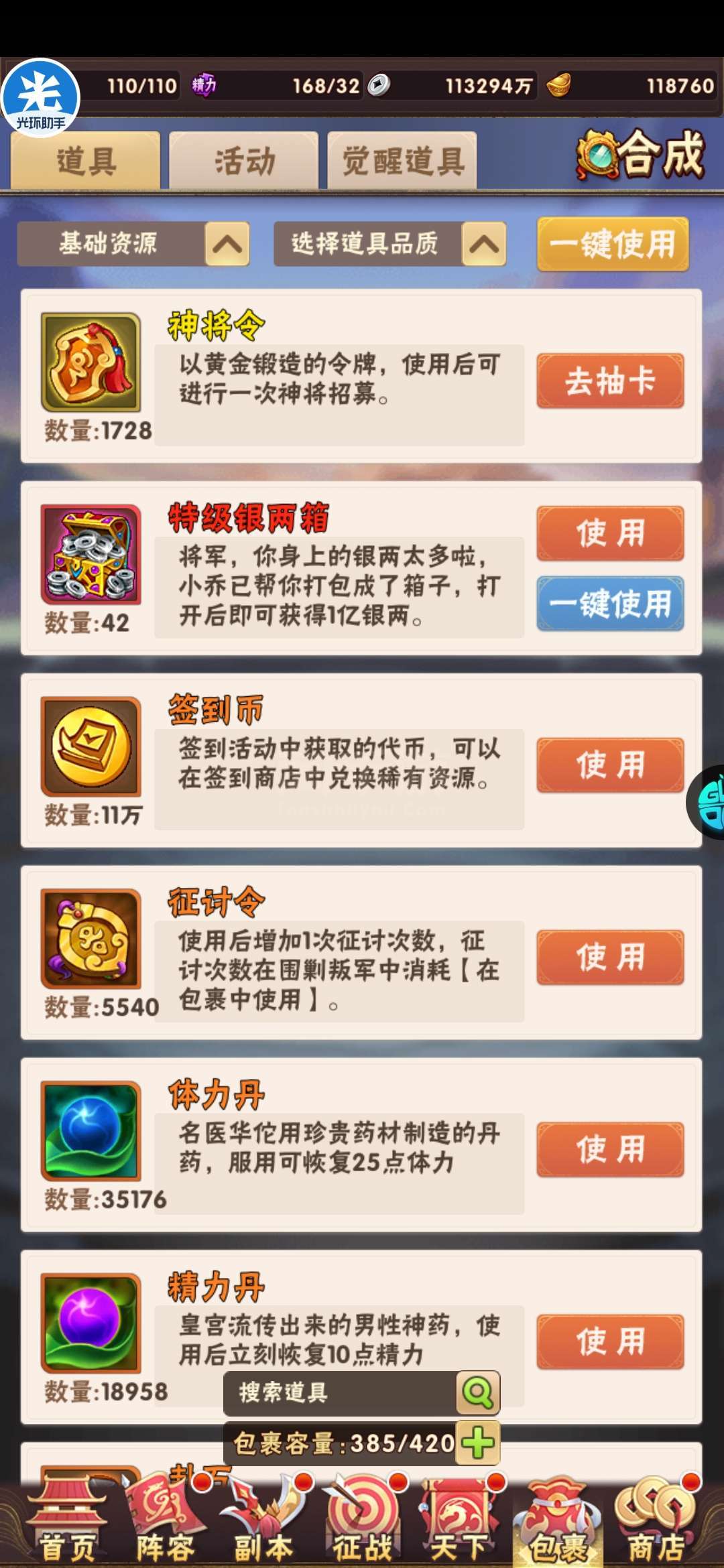Tap 去抽卡 for 神将令
This screenshot has width=724, height=1568.
[610, 381]
